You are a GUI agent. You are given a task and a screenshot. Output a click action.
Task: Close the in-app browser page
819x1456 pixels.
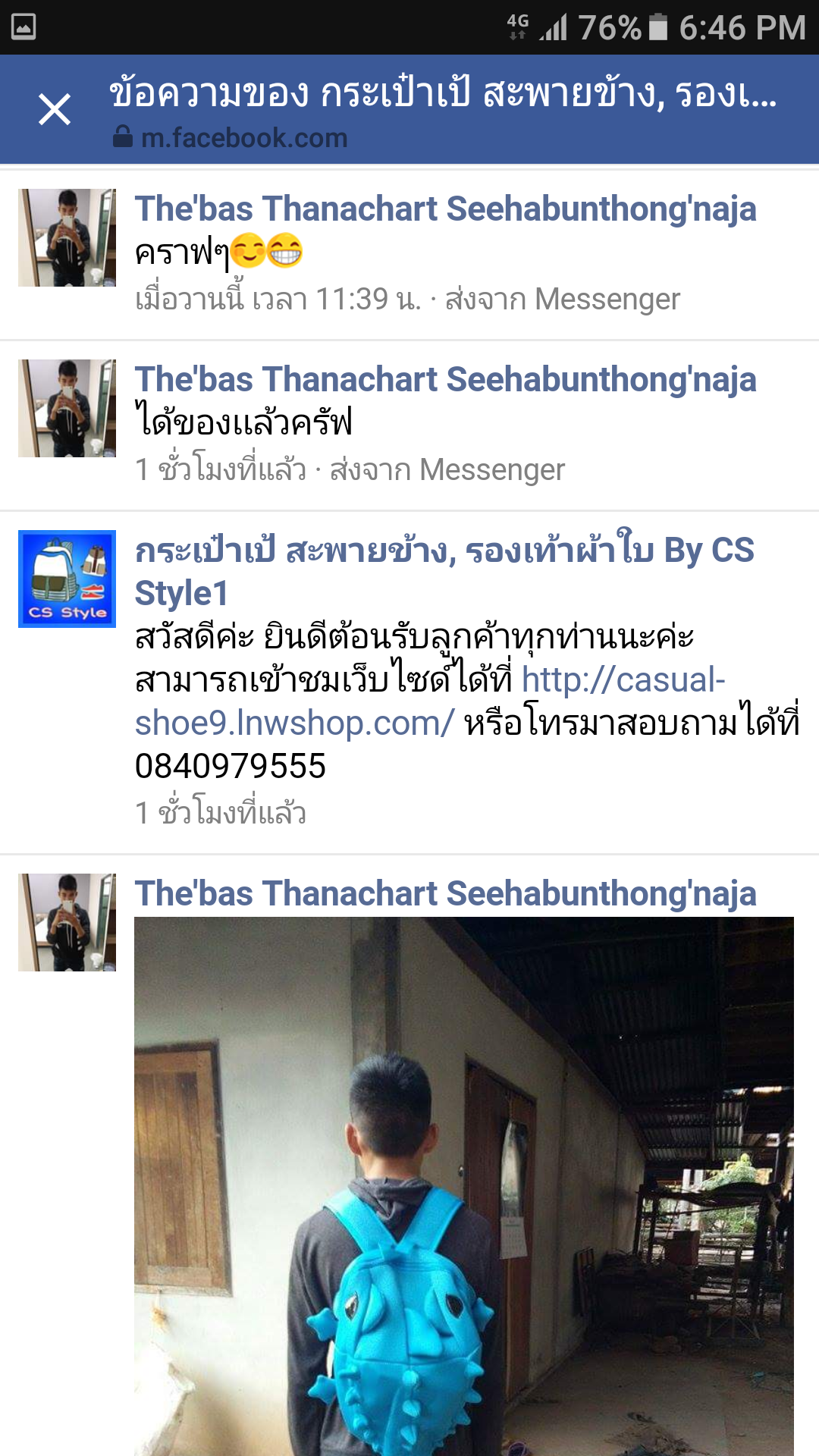pos(55,109)
